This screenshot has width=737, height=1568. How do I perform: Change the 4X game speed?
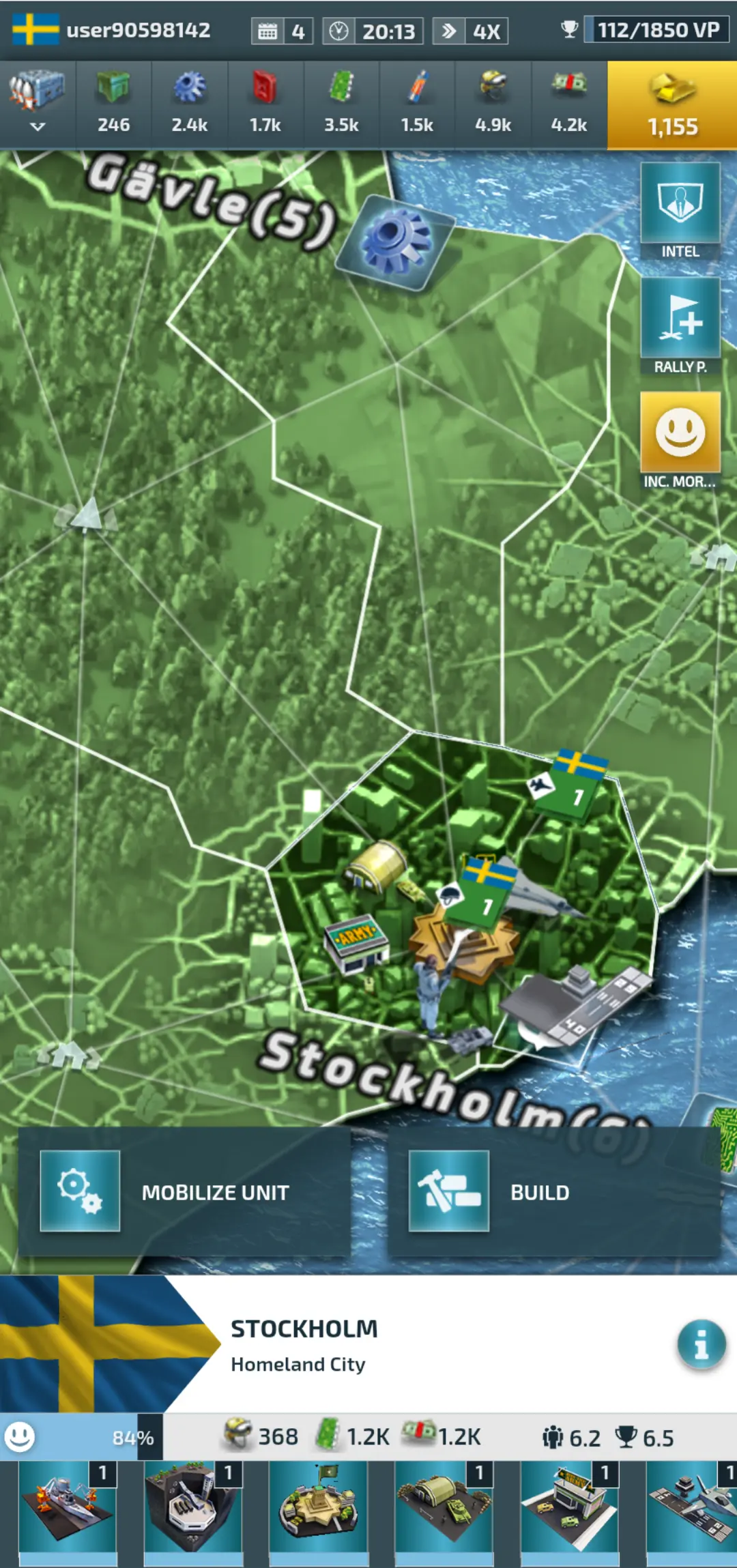470,31
